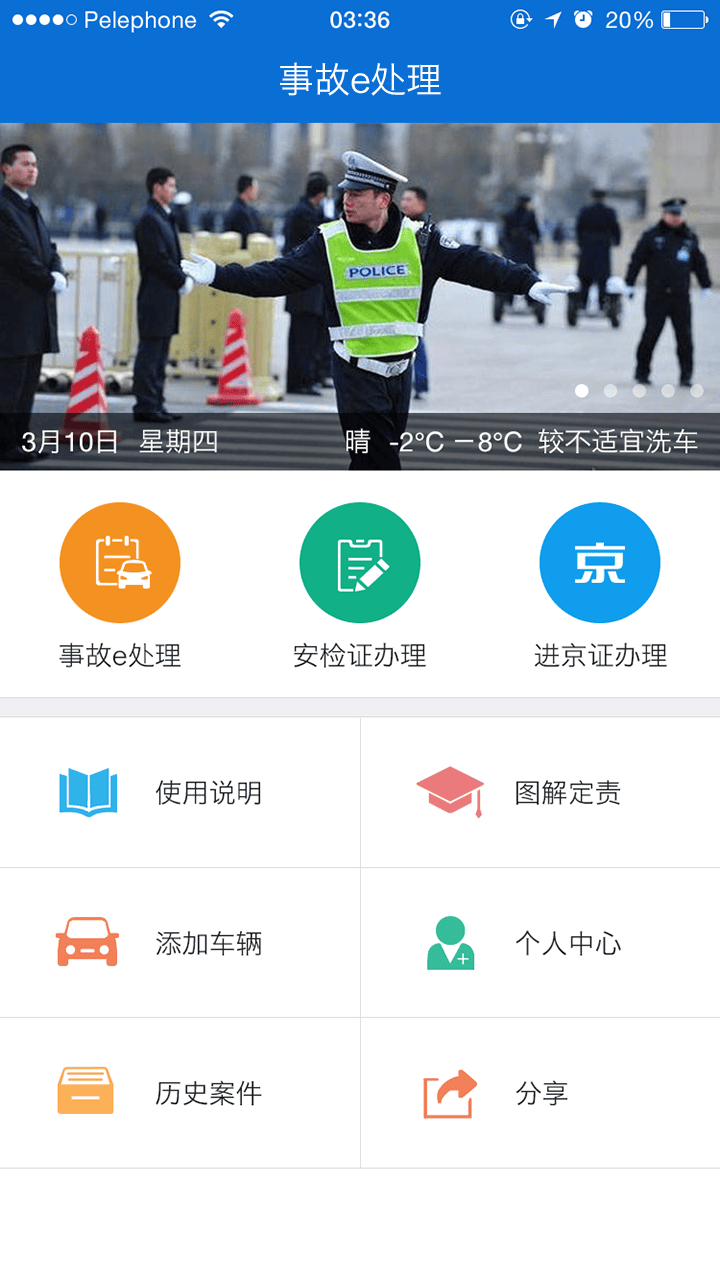Go to 个人中心 personal center
Viewport: 720px width, 1280px height.
[x=540, y=943]
